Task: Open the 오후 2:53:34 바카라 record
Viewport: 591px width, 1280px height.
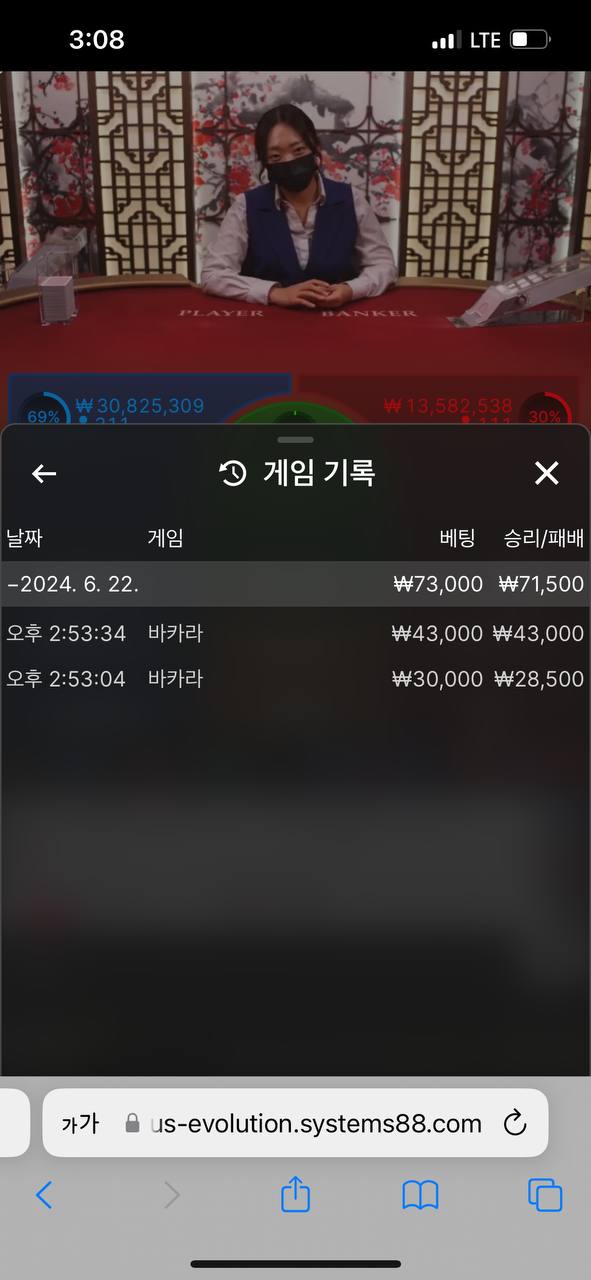Action: click(x=295, y=634)
